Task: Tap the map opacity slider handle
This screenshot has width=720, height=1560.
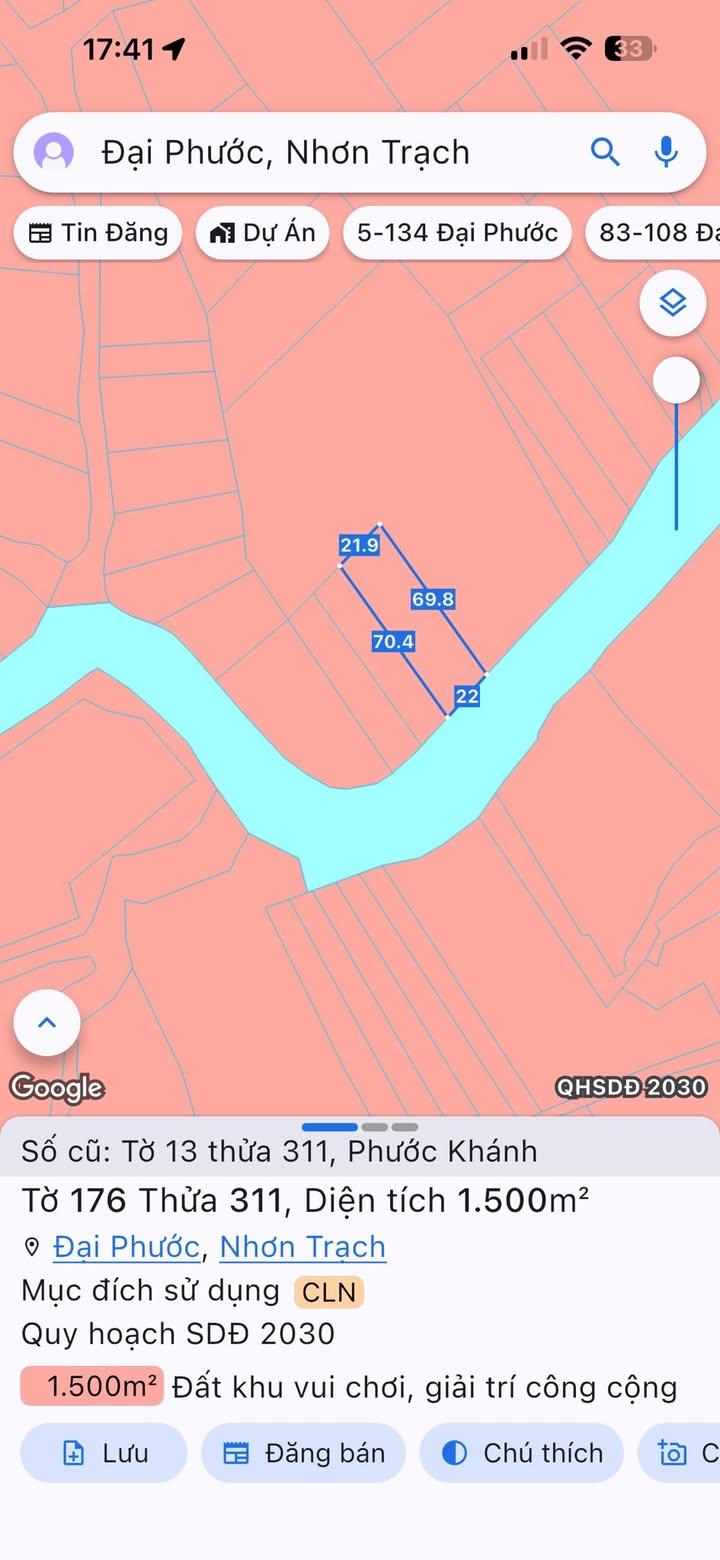Action: (x=676, y=381)
